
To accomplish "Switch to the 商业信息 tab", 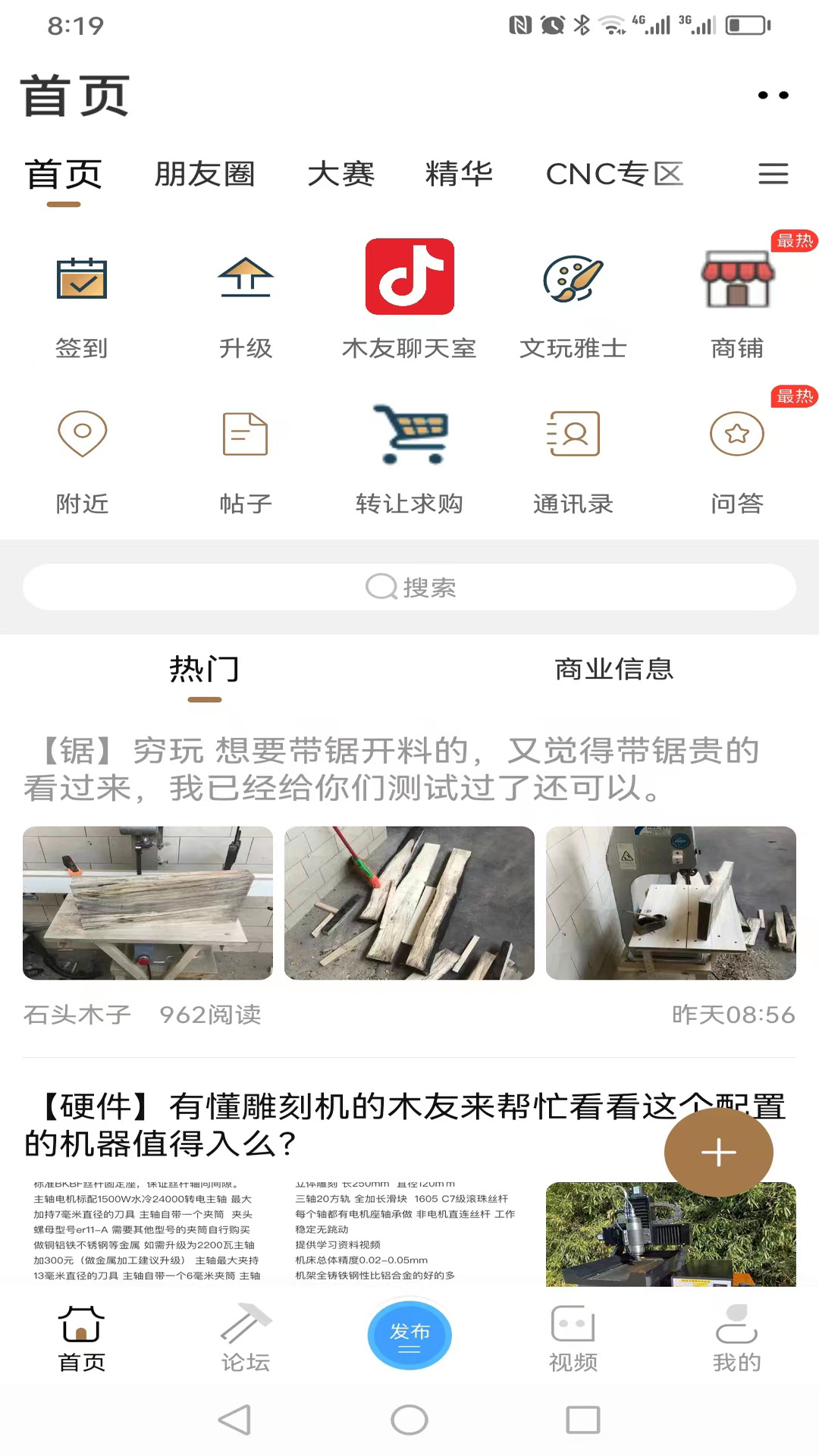I will [x=614, y=669].
